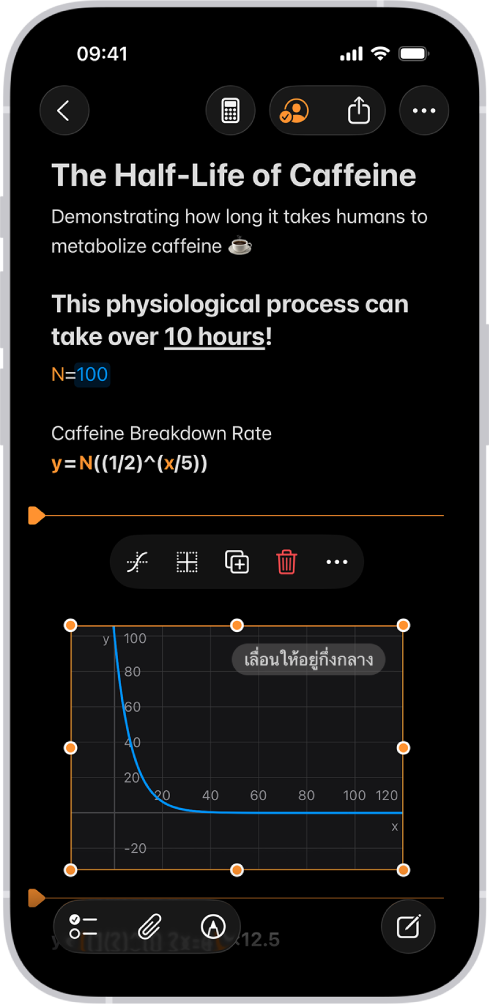Tap the graph curve tool icon
The width and height of the screenshot is (489, 1008).
click(x=138, y=562)
